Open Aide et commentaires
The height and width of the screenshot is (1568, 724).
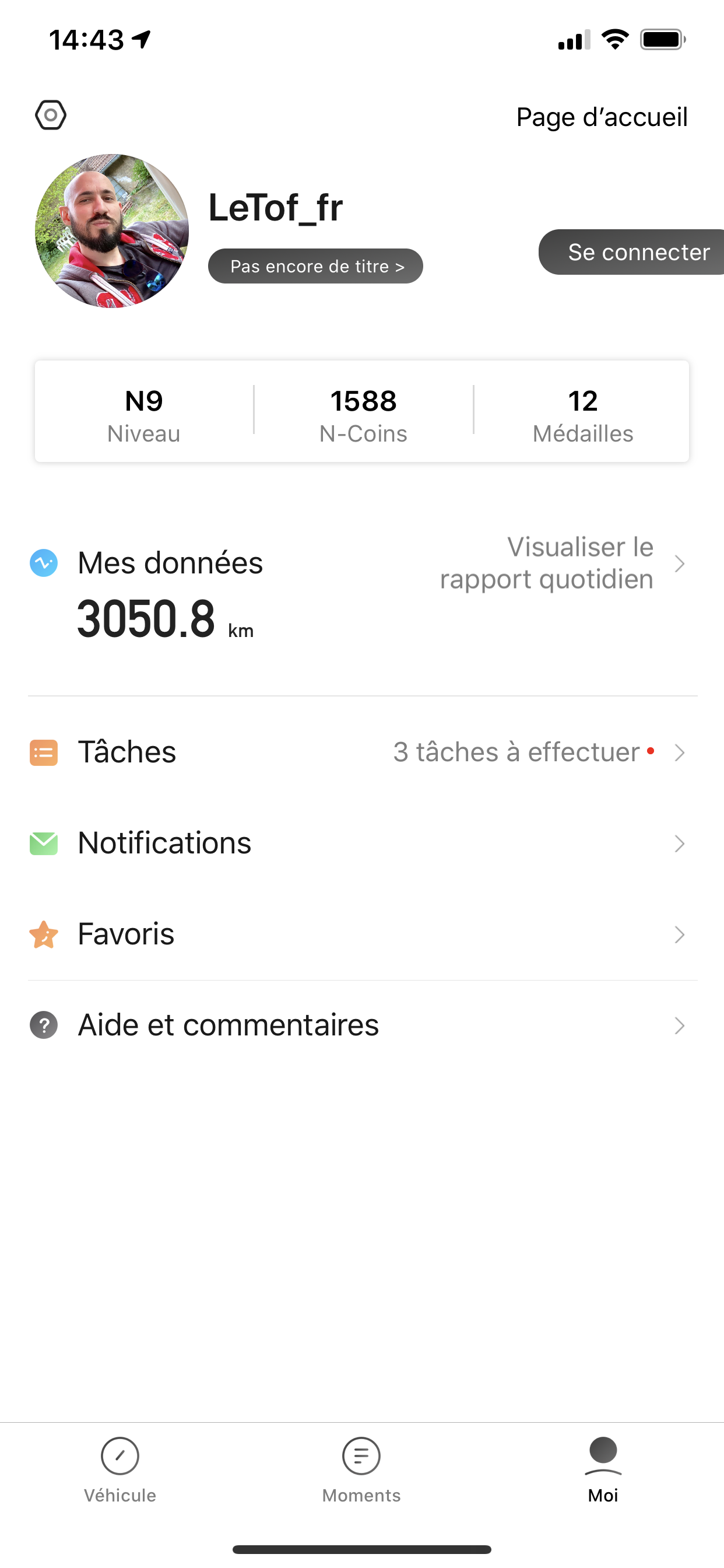click(362, 1025)
